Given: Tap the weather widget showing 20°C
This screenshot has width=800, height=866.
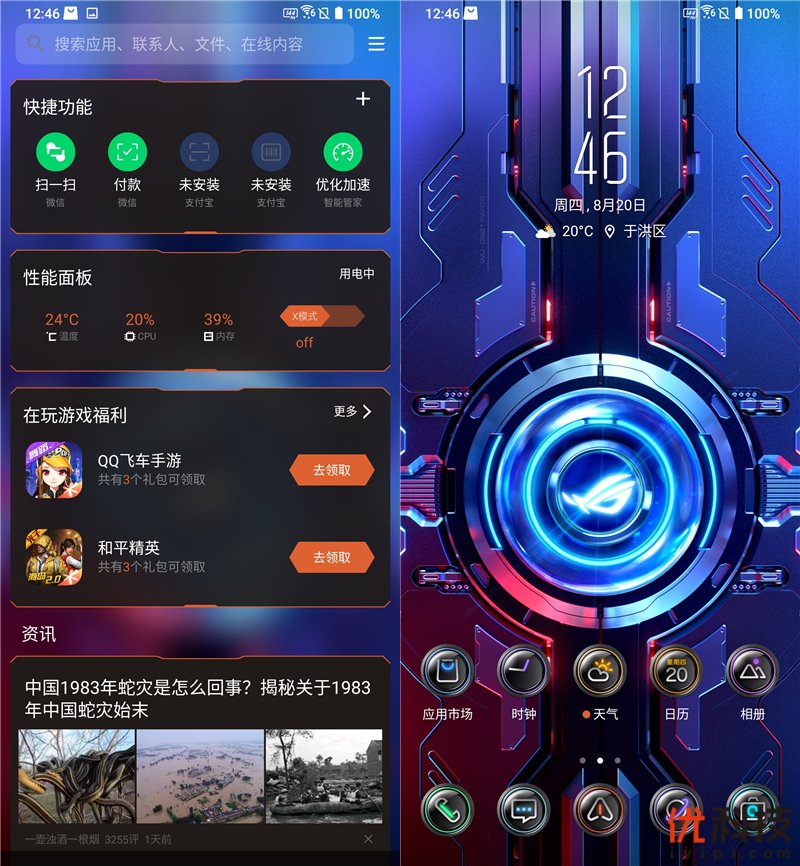Looking at the screenshot, I should pos(564,232).
